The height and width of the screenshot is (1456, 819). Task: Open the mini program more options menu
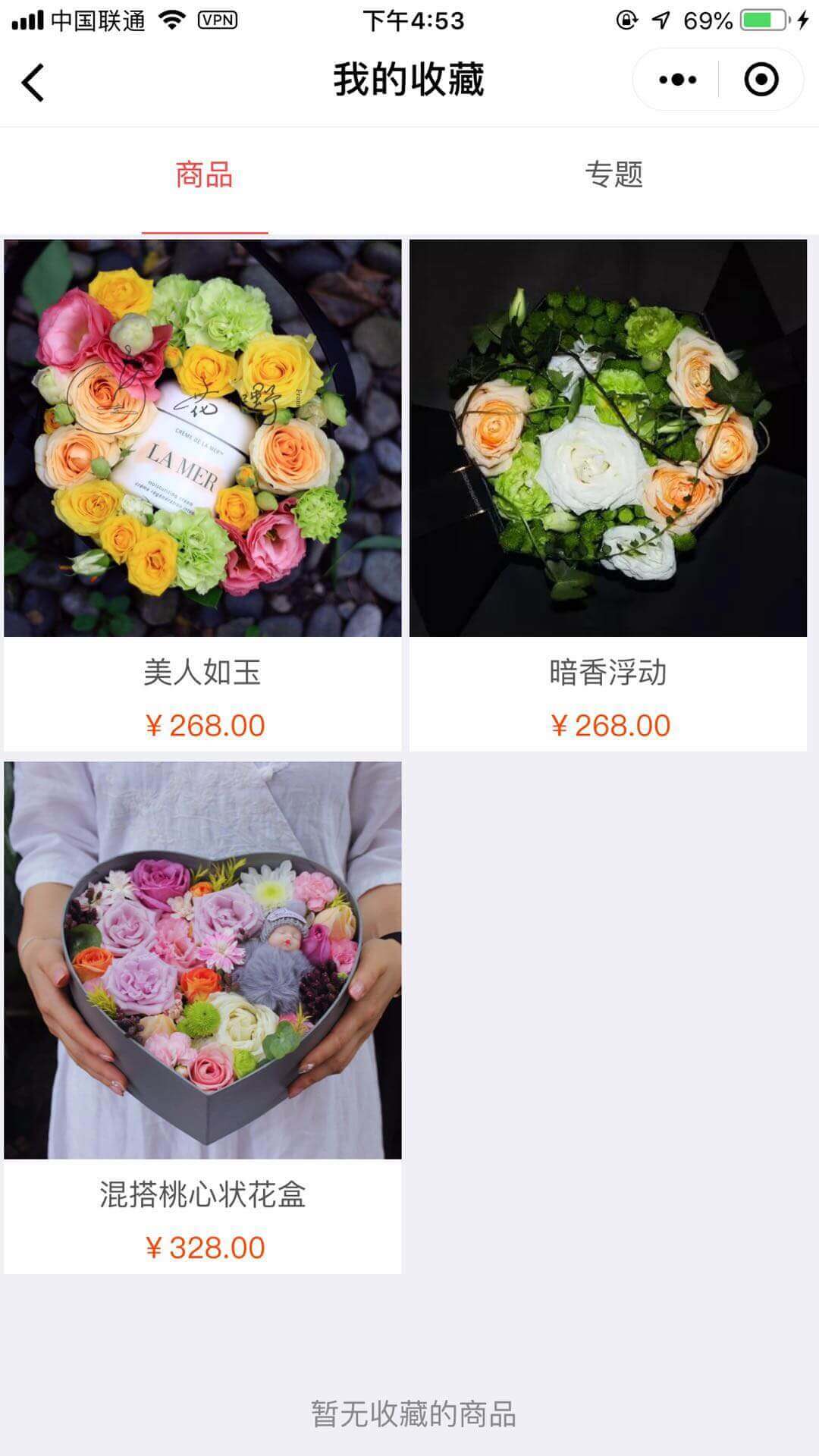click(x=677, y=80)
